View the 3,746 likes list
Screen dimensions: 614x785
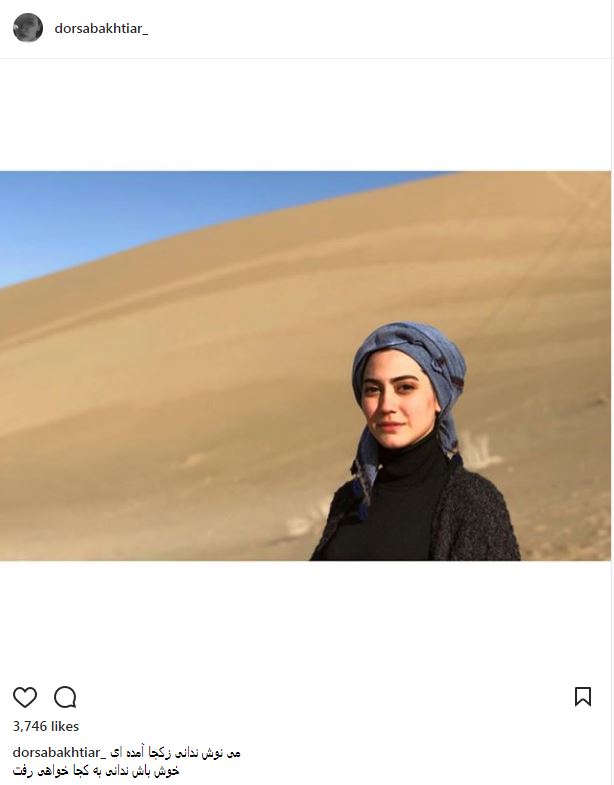(46, 726)
